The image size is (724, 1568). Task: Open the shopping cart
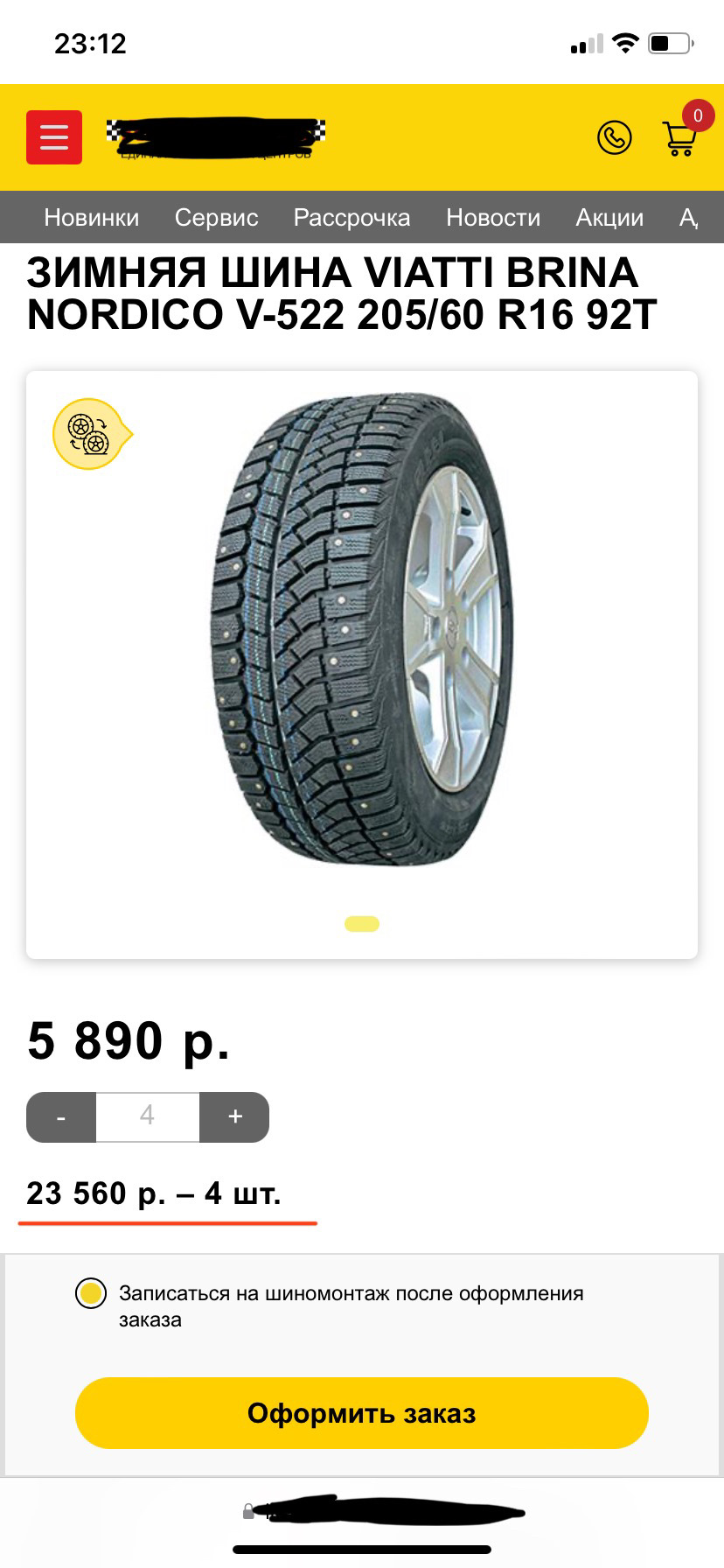click(x=679, y=137)
